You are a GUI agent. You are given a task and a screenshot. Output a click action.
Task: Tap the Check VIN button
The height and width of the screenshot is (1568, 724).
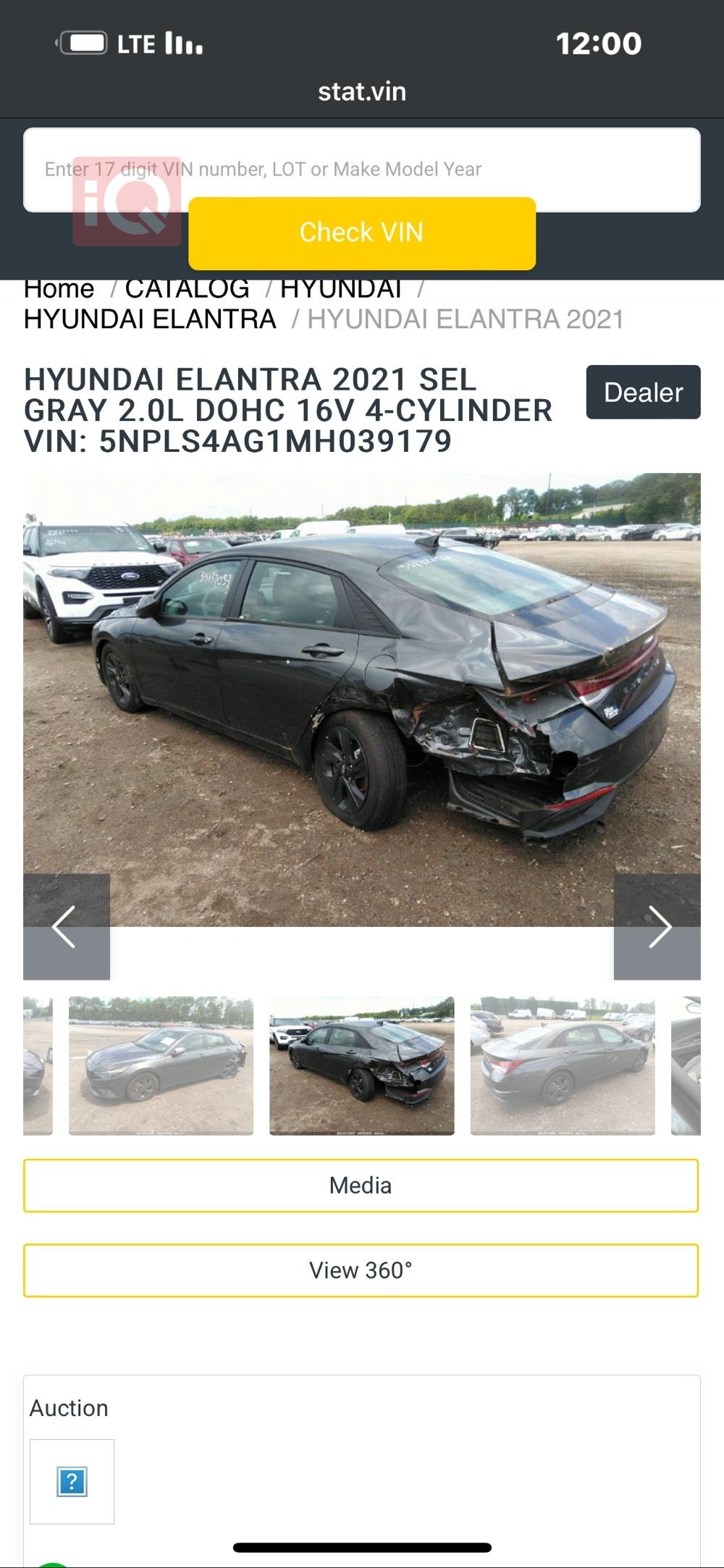(362, 232)
